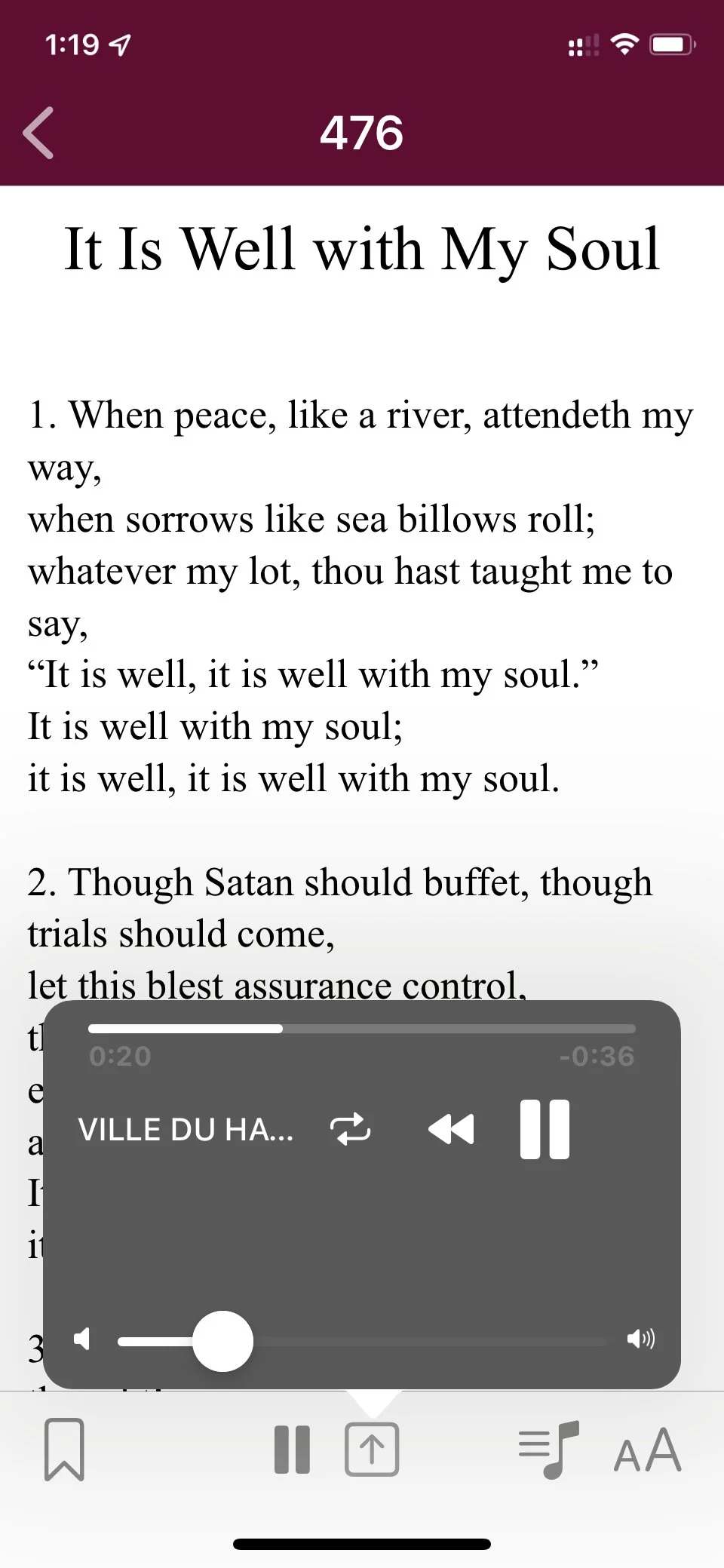
Task: Rewind the VILLE DU HAVRE tune
Action: point(451,1130)
